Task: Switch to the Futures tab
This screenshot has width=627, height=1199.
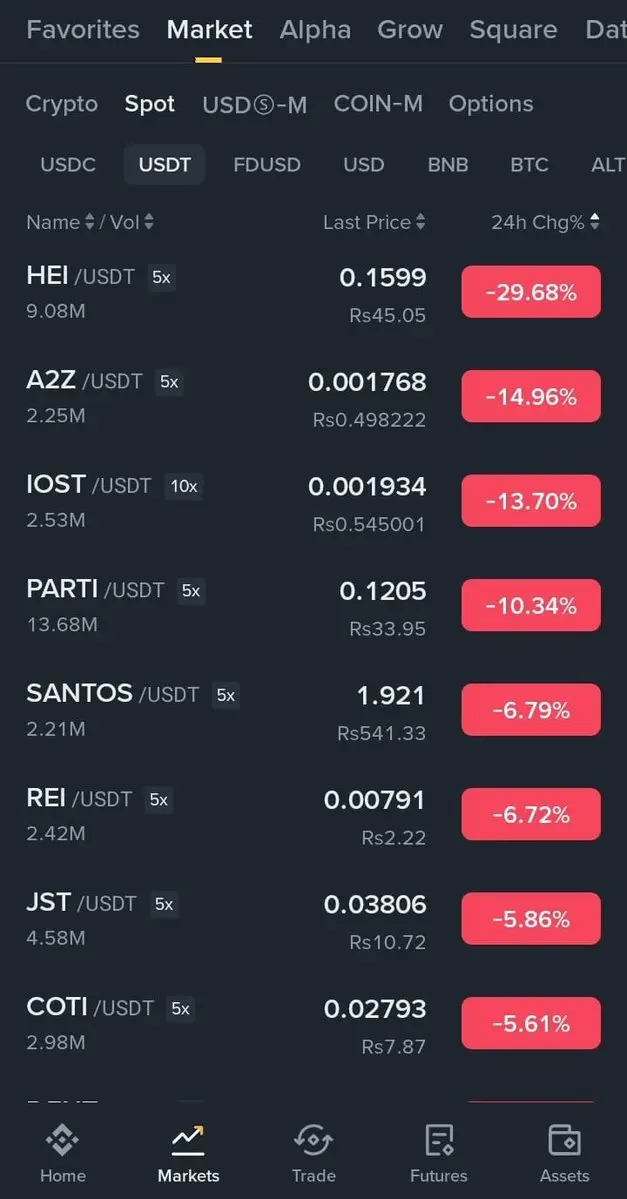Action: (438, 1153)
